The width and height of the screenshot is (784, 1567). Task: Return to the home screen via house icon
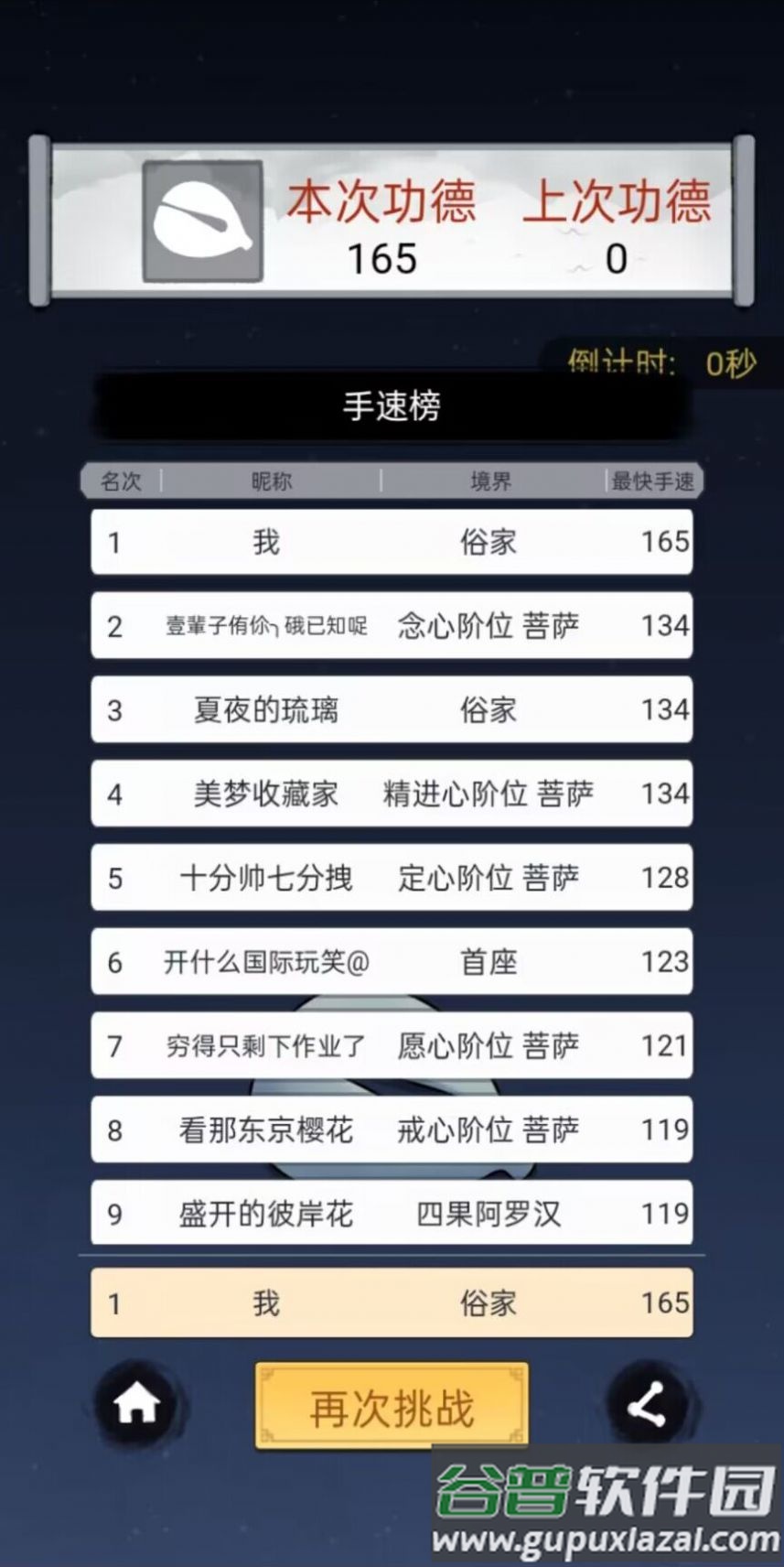pyautogui.click(x=136, y=1404)
